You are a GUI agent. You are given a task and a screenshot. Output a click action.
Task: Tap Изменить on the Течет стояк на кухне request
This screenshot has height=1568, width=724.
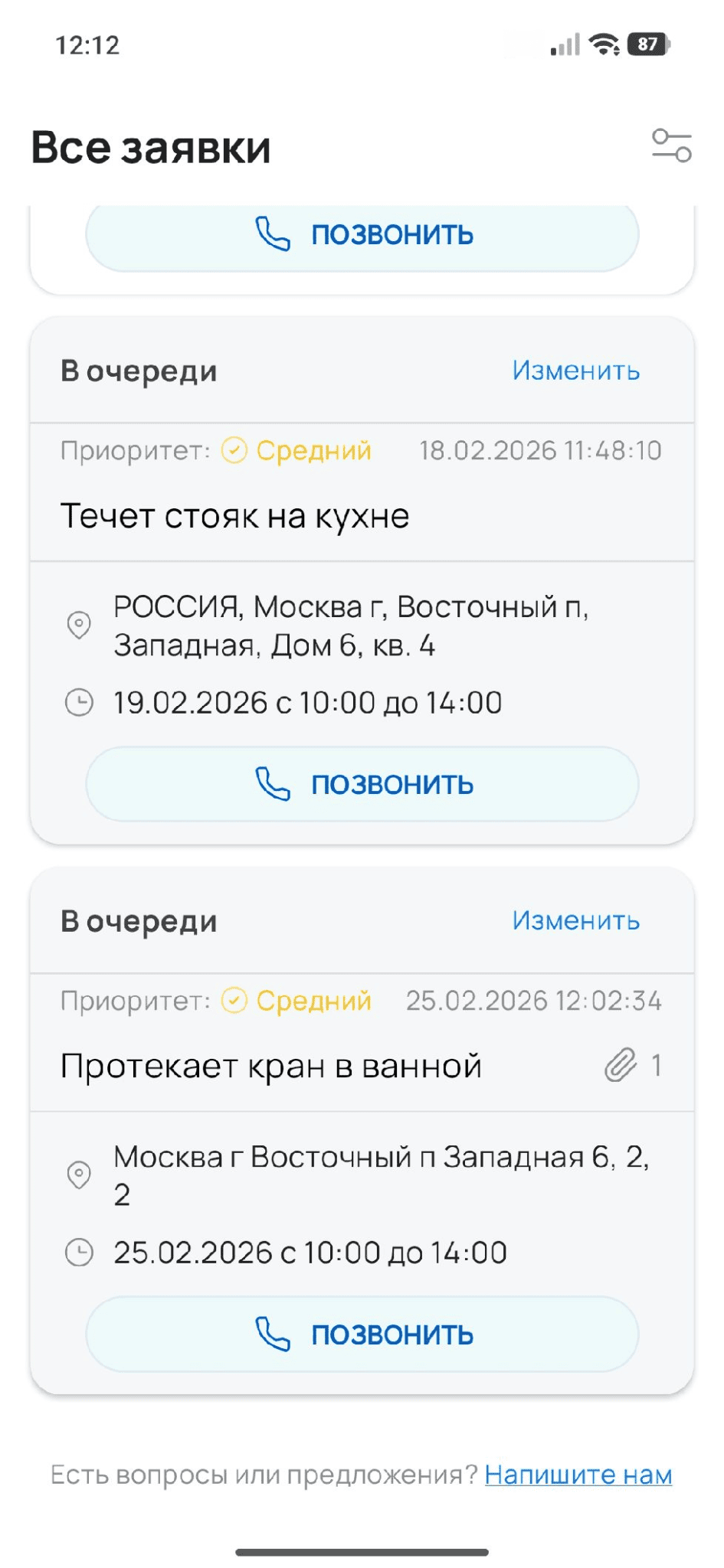point(575,371)
